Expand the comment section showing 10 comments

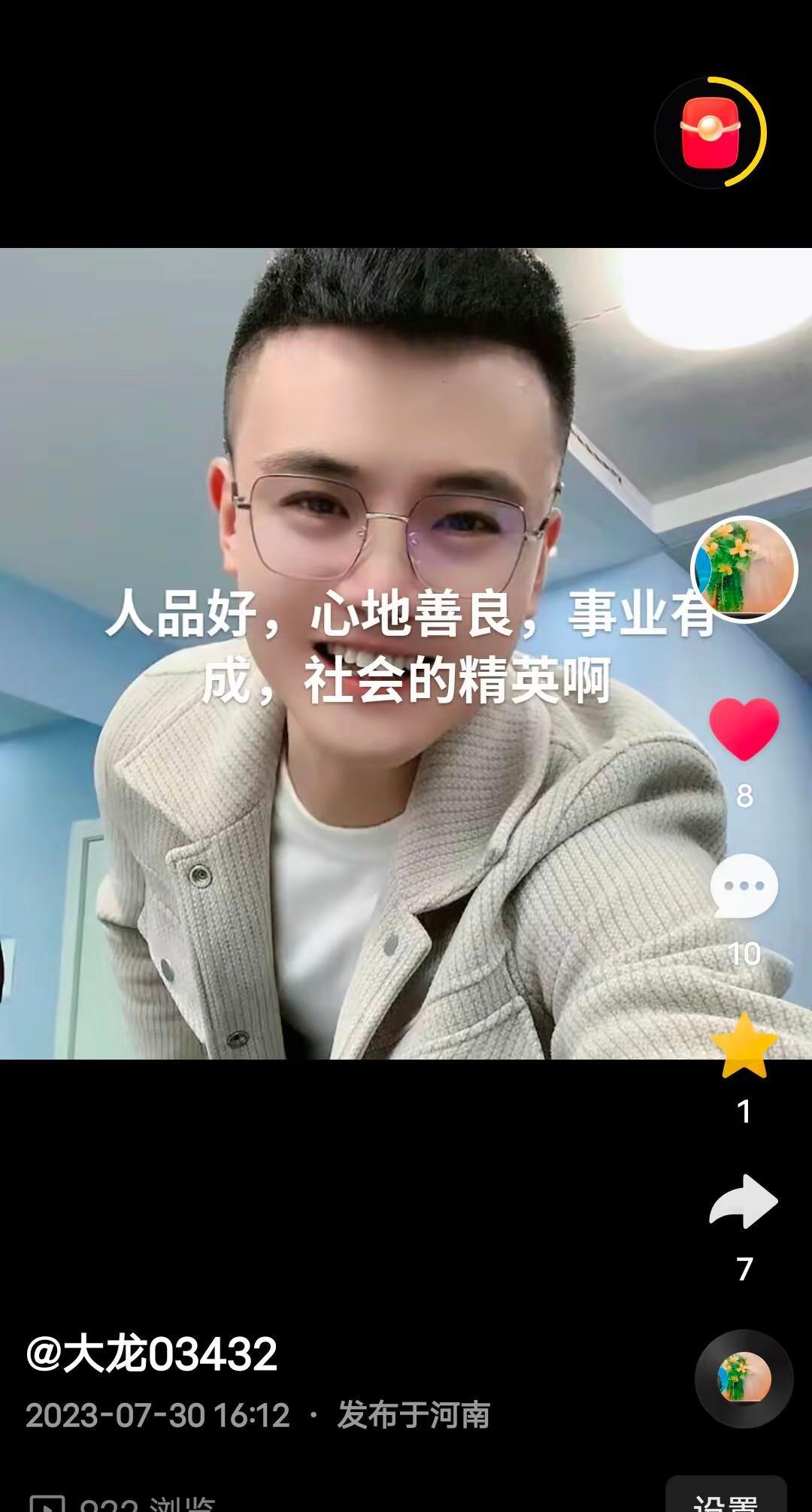[743, 953]
